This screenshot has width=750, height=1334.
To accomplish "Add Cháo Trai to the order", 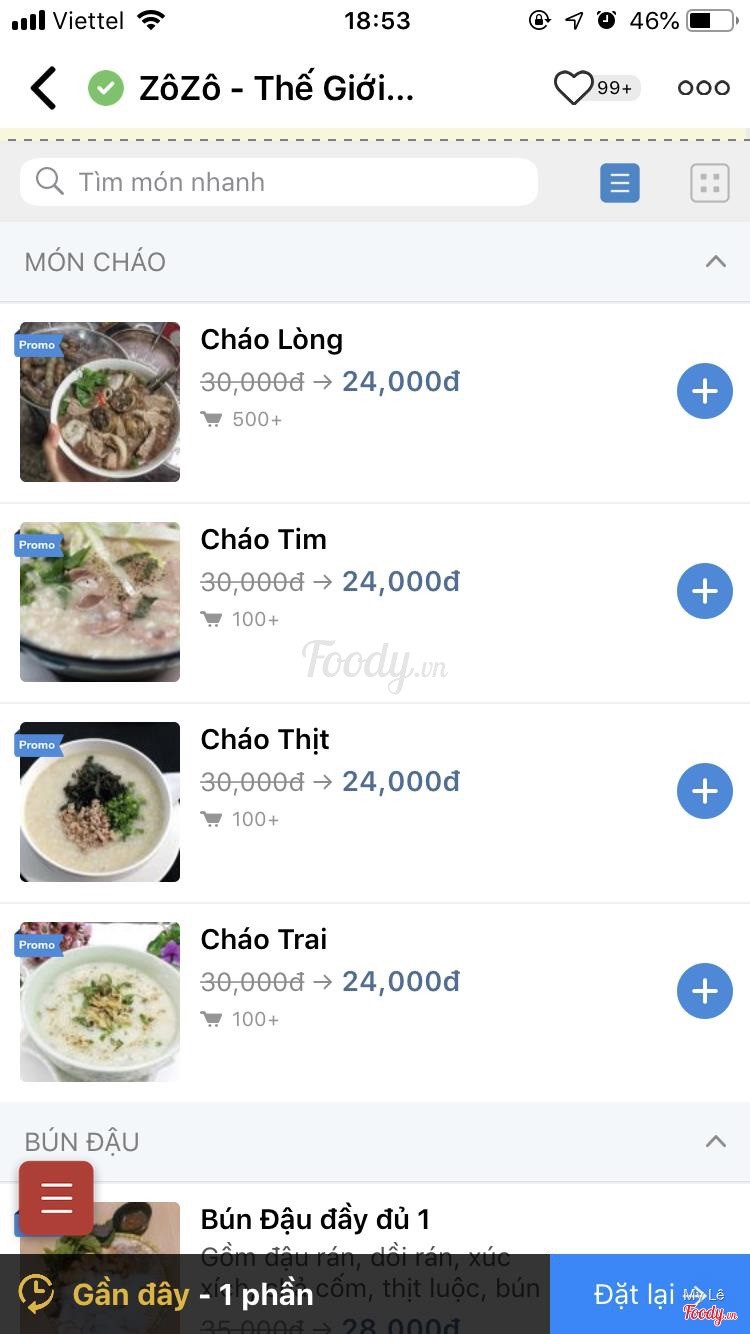I will [x=704, y=991].
